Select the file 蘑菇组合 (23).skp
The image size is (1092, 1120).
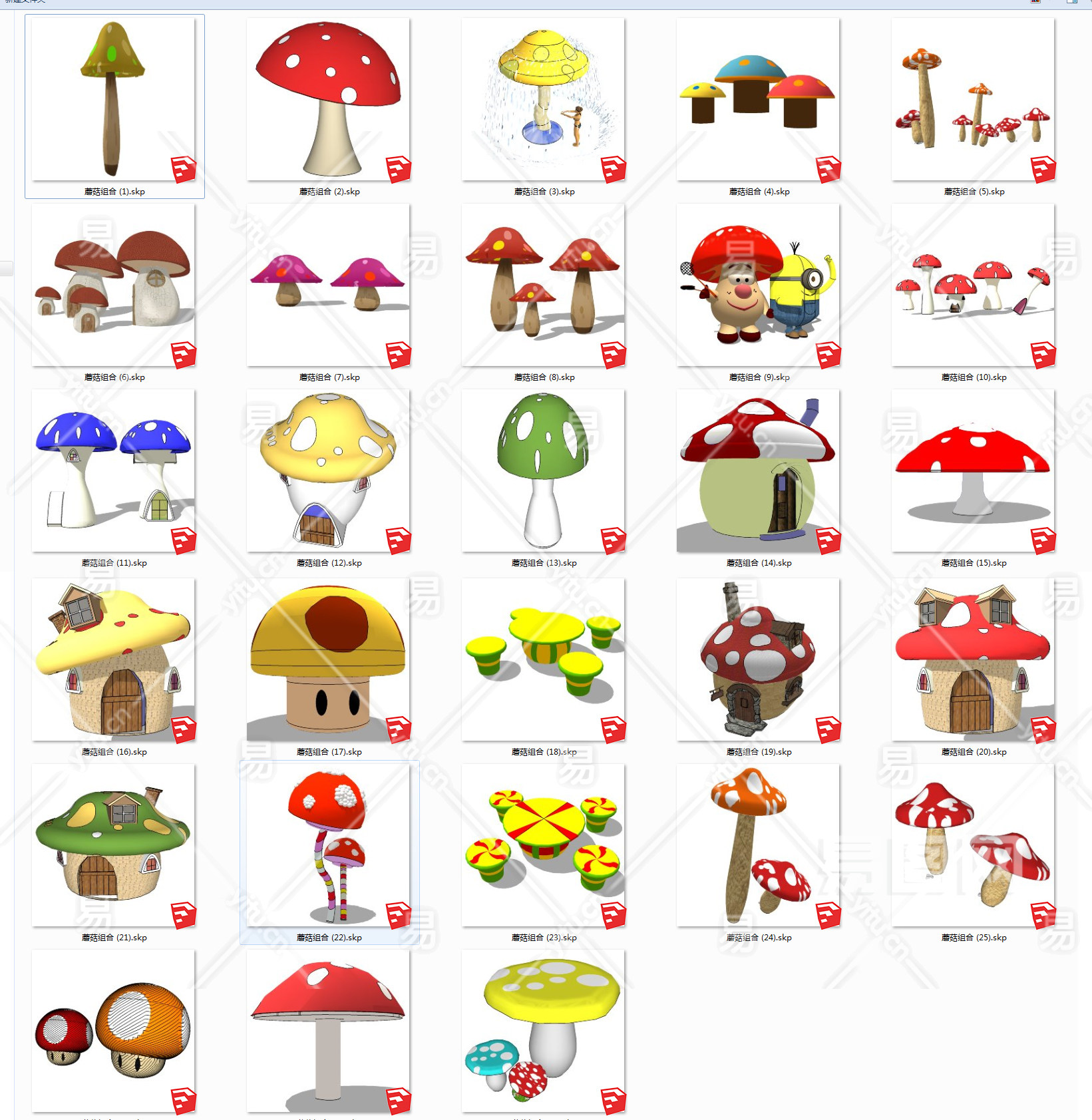point(543,845)
